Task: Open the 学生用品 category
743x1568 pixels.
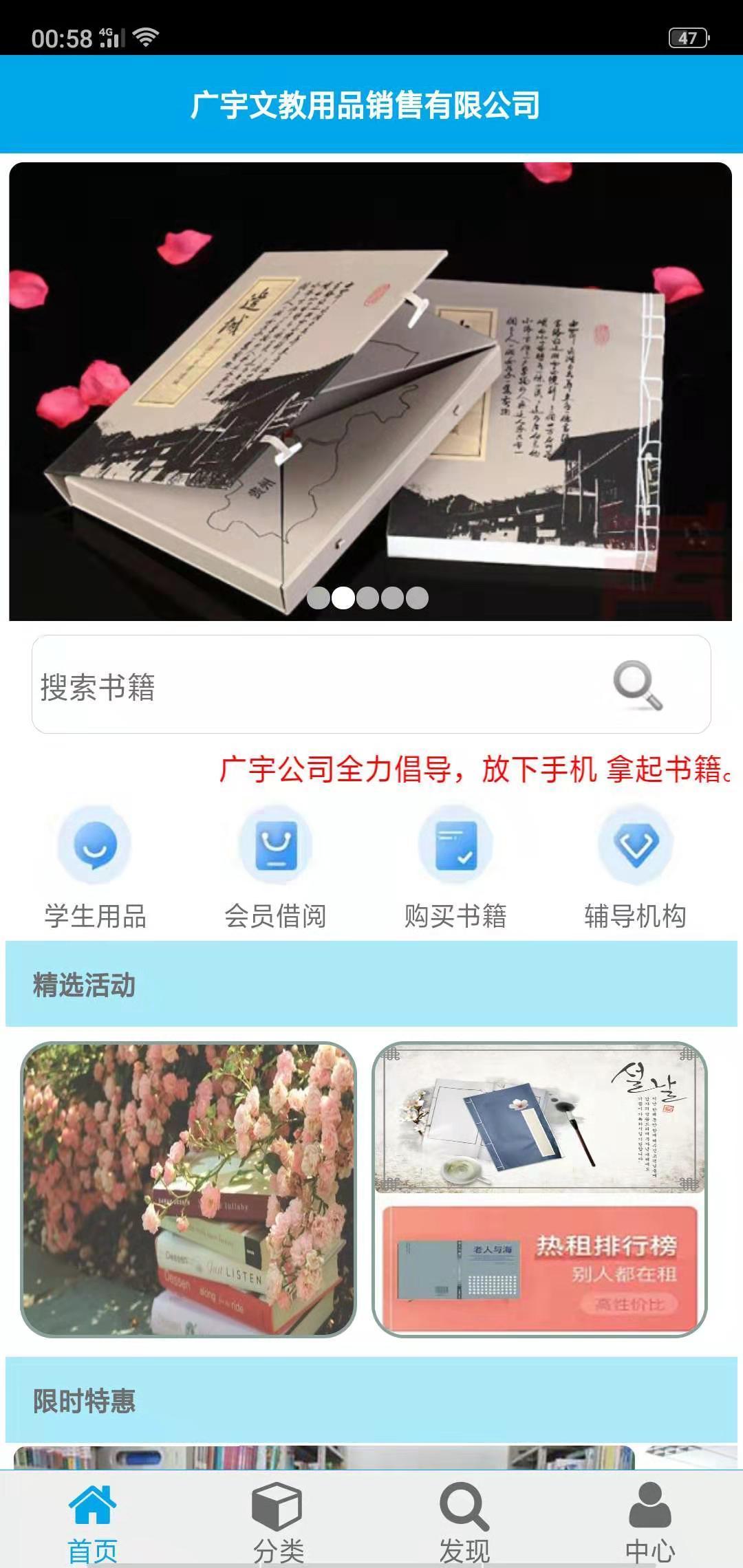Action: tap(95, 868)
